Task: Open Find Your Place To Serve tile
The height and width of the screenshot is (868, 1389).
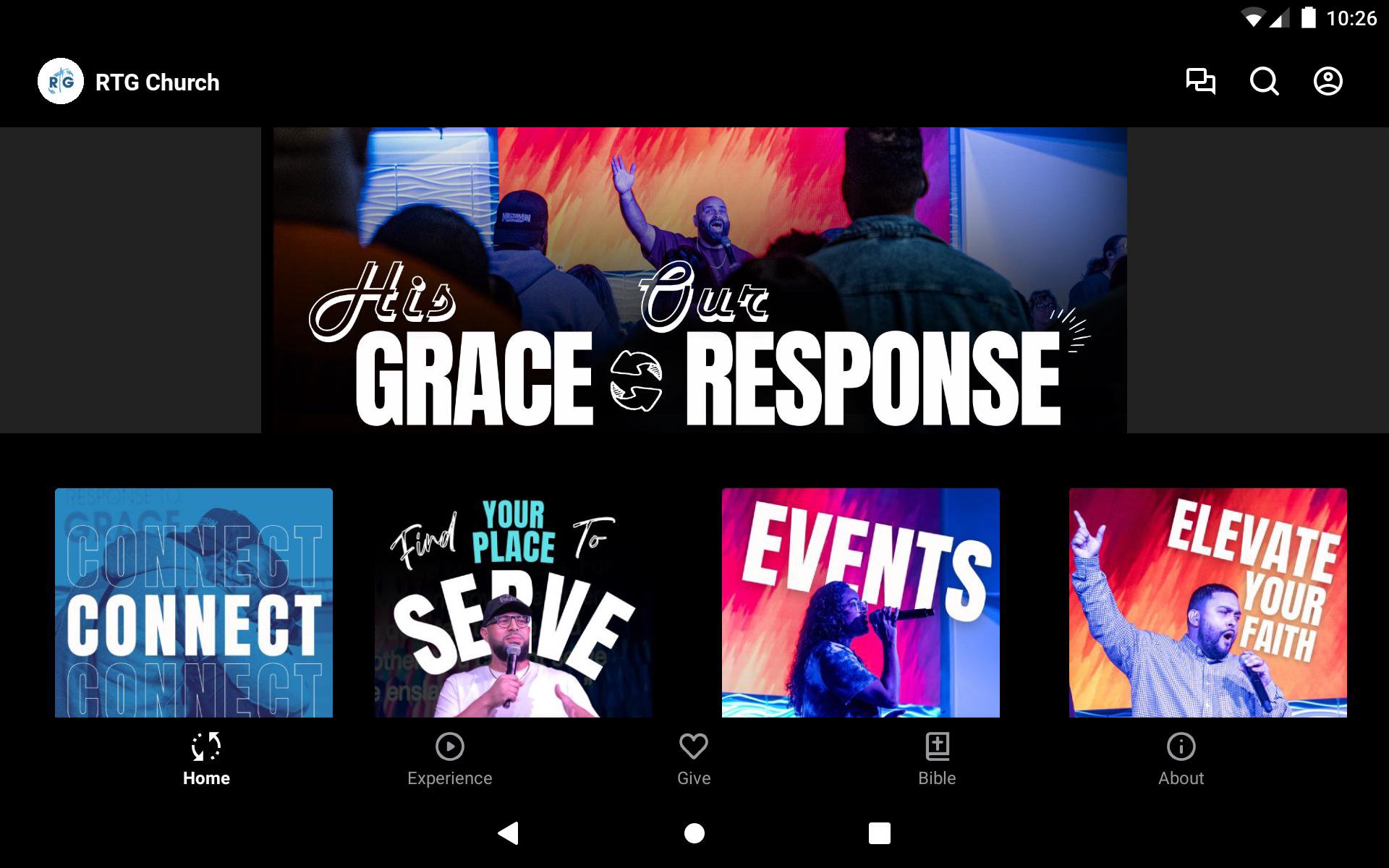Action: tap(513, 603)
